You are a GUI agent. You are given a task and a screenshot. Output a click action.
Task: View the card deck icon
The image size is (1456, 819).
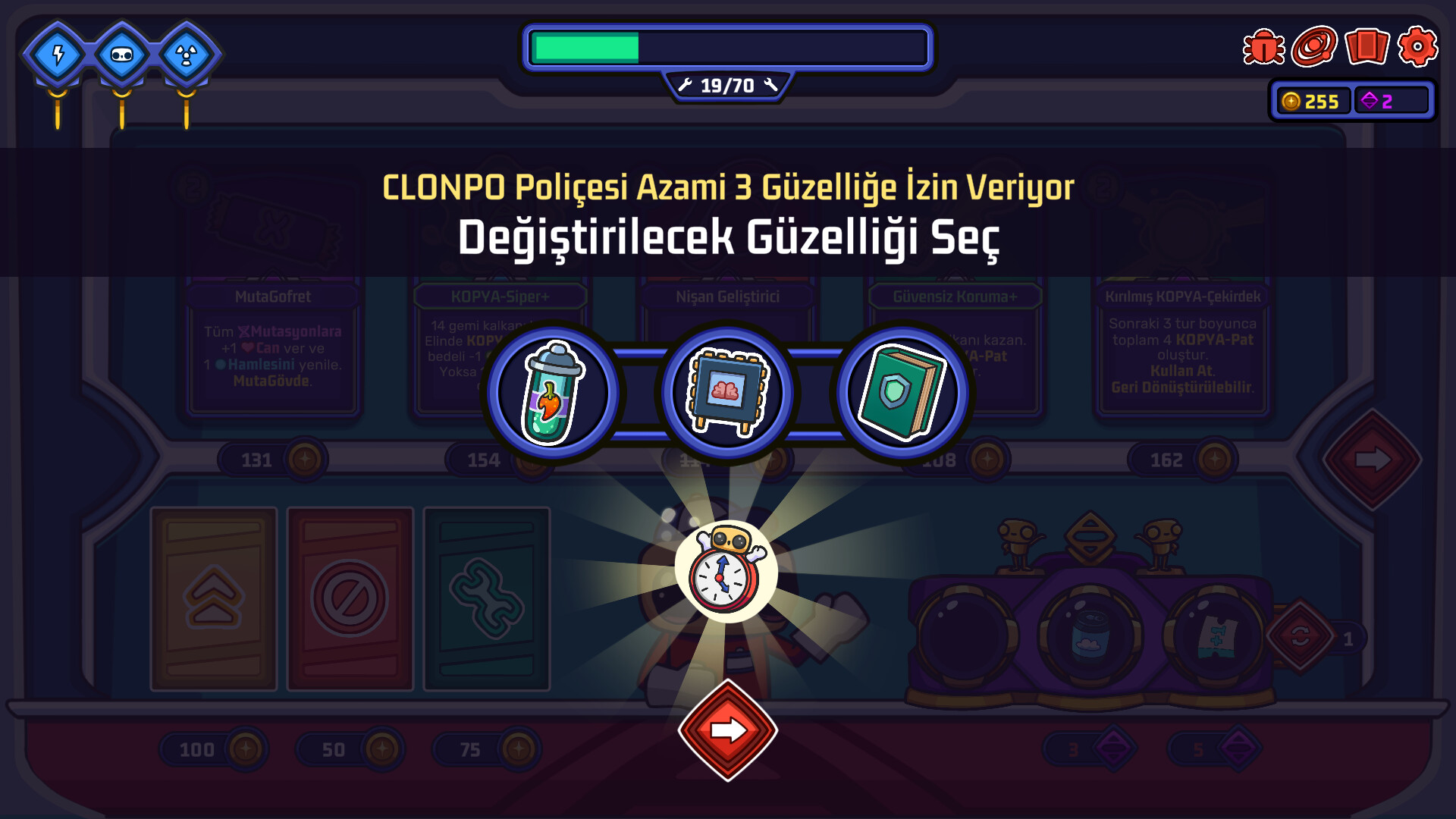coord(1366,47)
